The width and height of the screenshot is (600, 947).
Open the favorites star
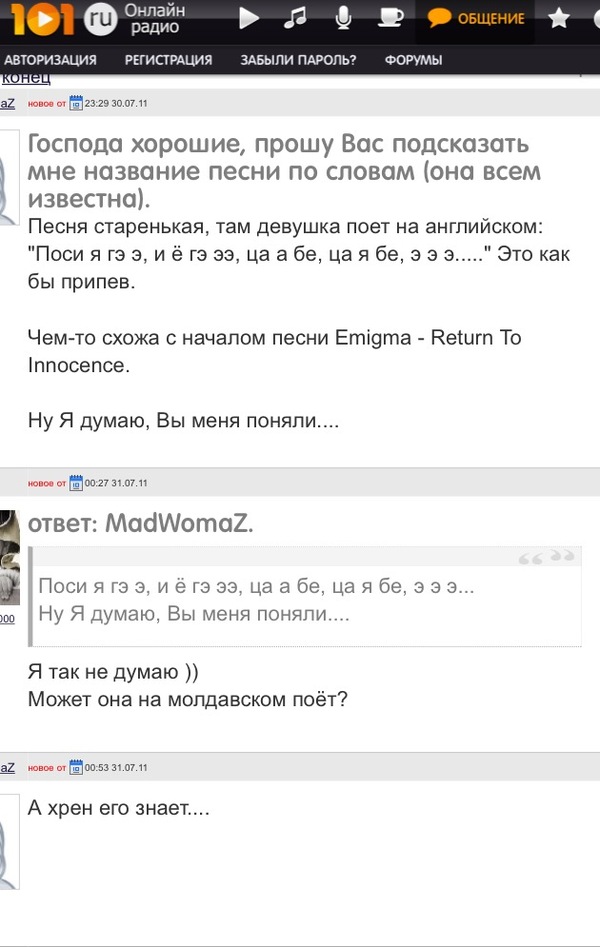(559, 18)
